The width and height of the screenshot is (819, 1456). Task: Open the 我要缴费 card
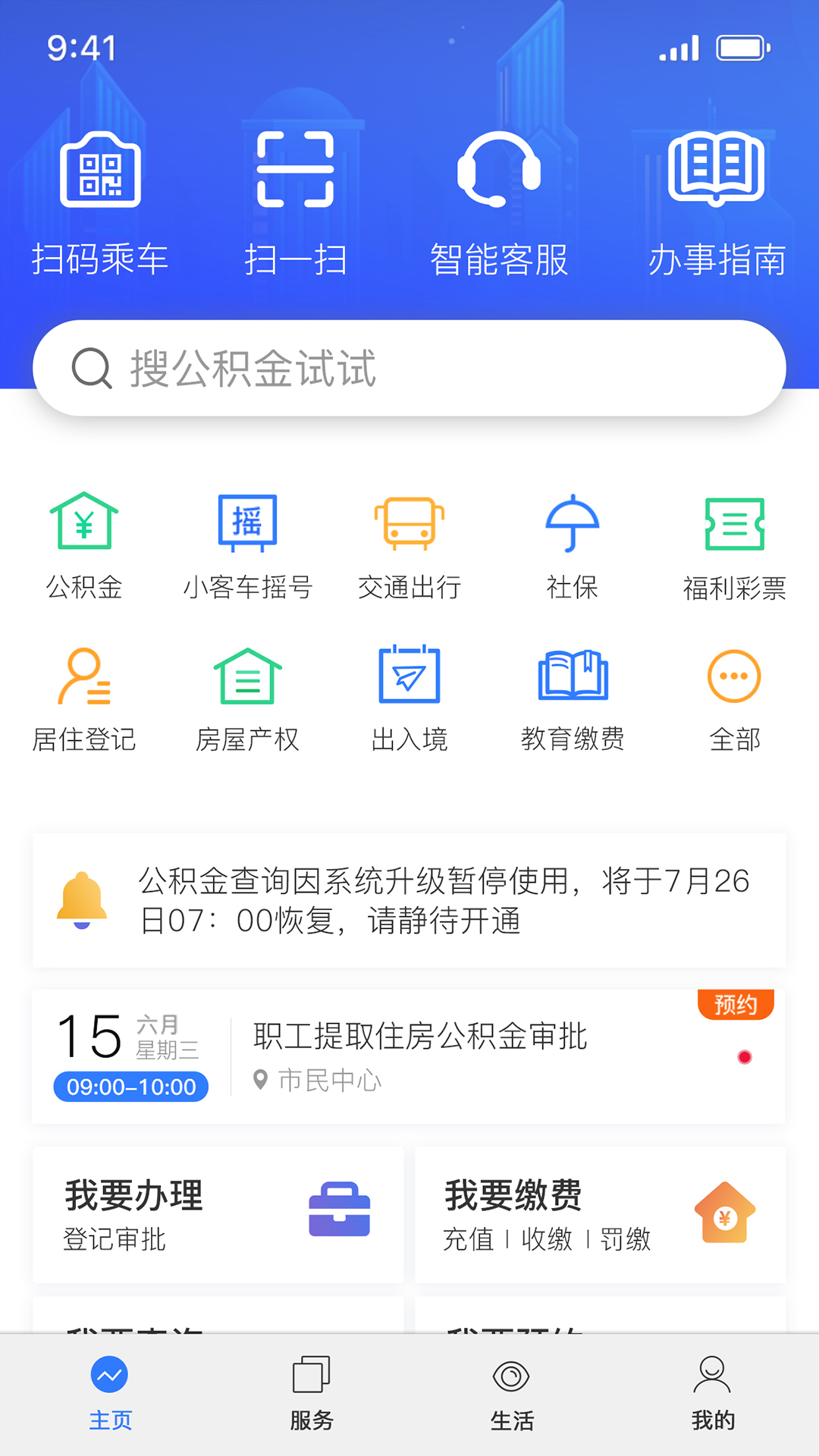pos(601,1215)
